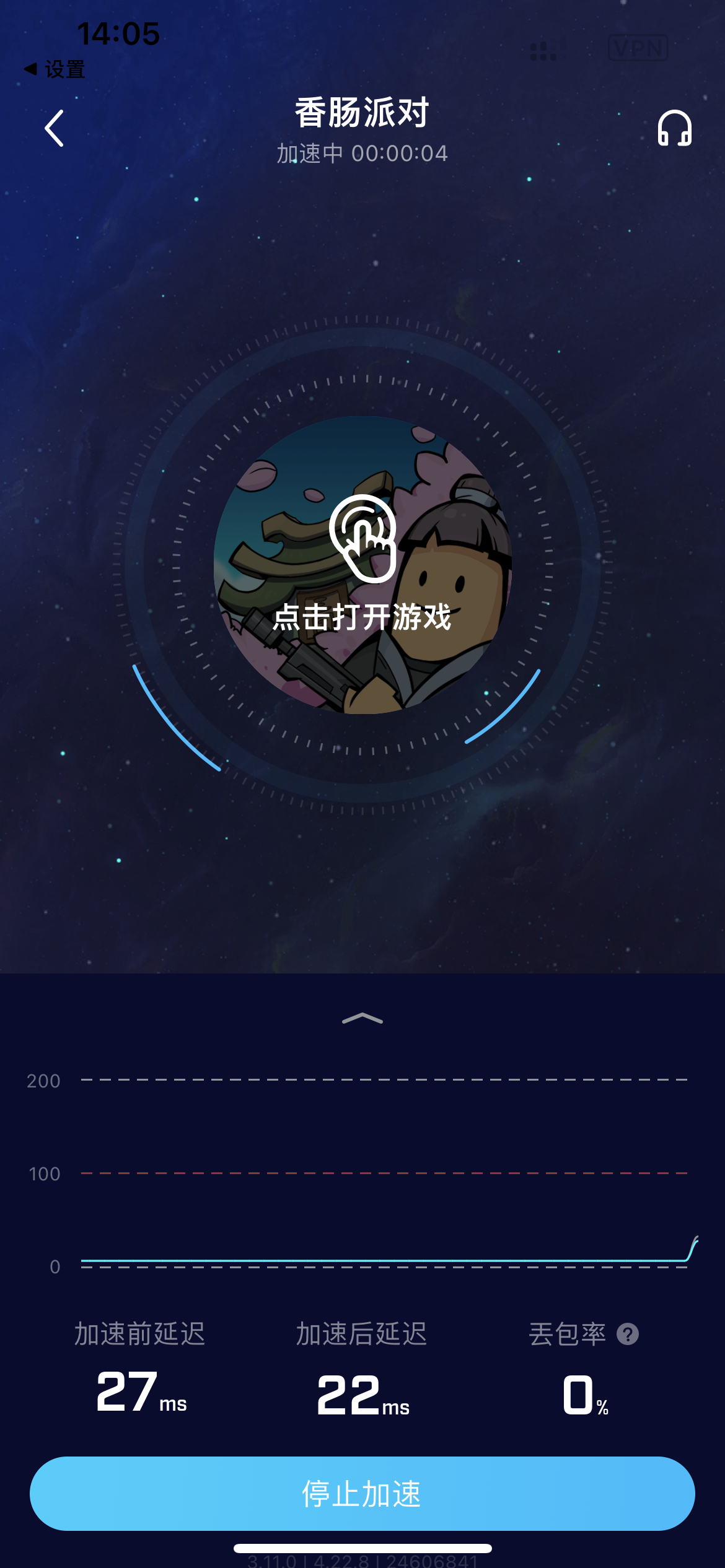Tap 停止加速 to stop acceleration

click(x=362, y=1494)
